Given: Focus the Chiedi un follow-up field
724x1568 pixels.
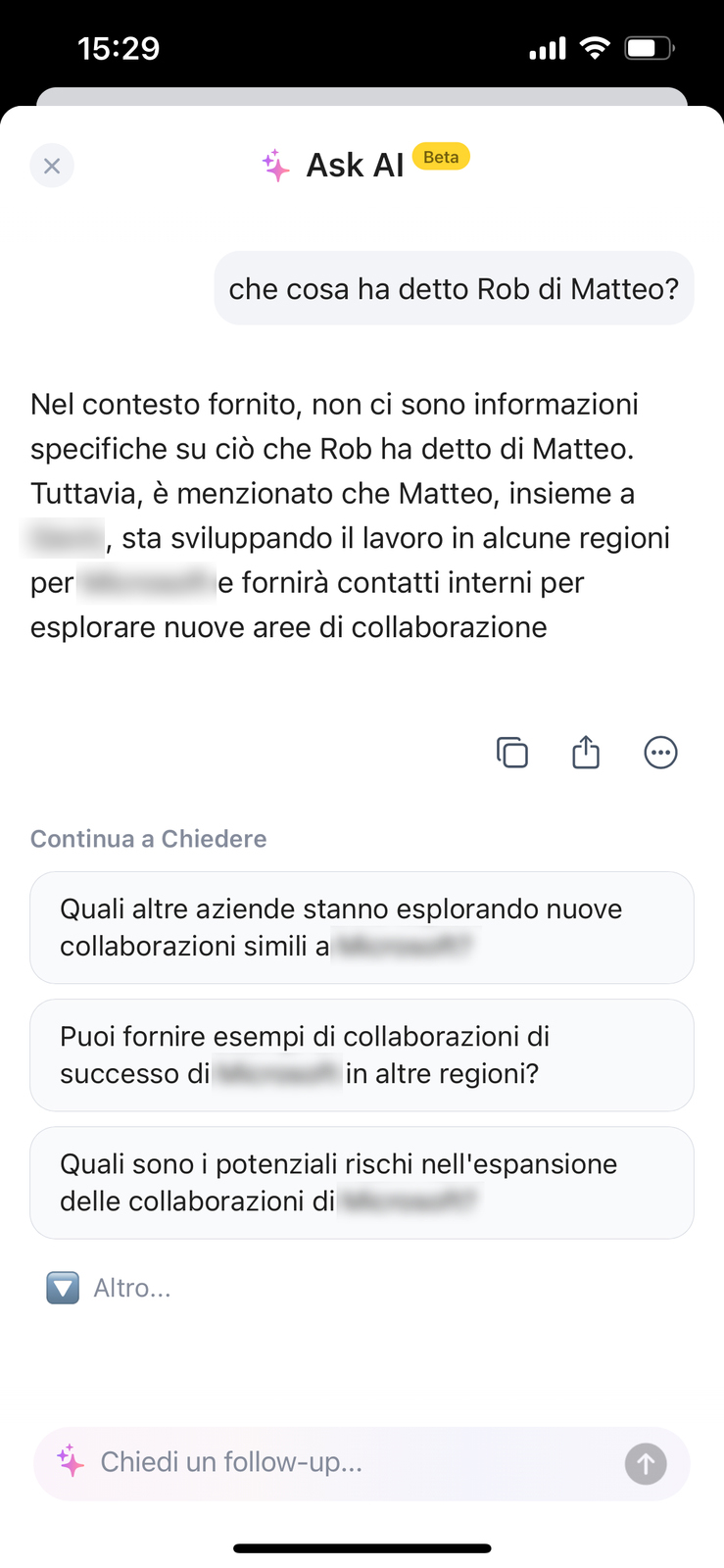Looking at the screenshot, I should click(x=333, y=1462).
